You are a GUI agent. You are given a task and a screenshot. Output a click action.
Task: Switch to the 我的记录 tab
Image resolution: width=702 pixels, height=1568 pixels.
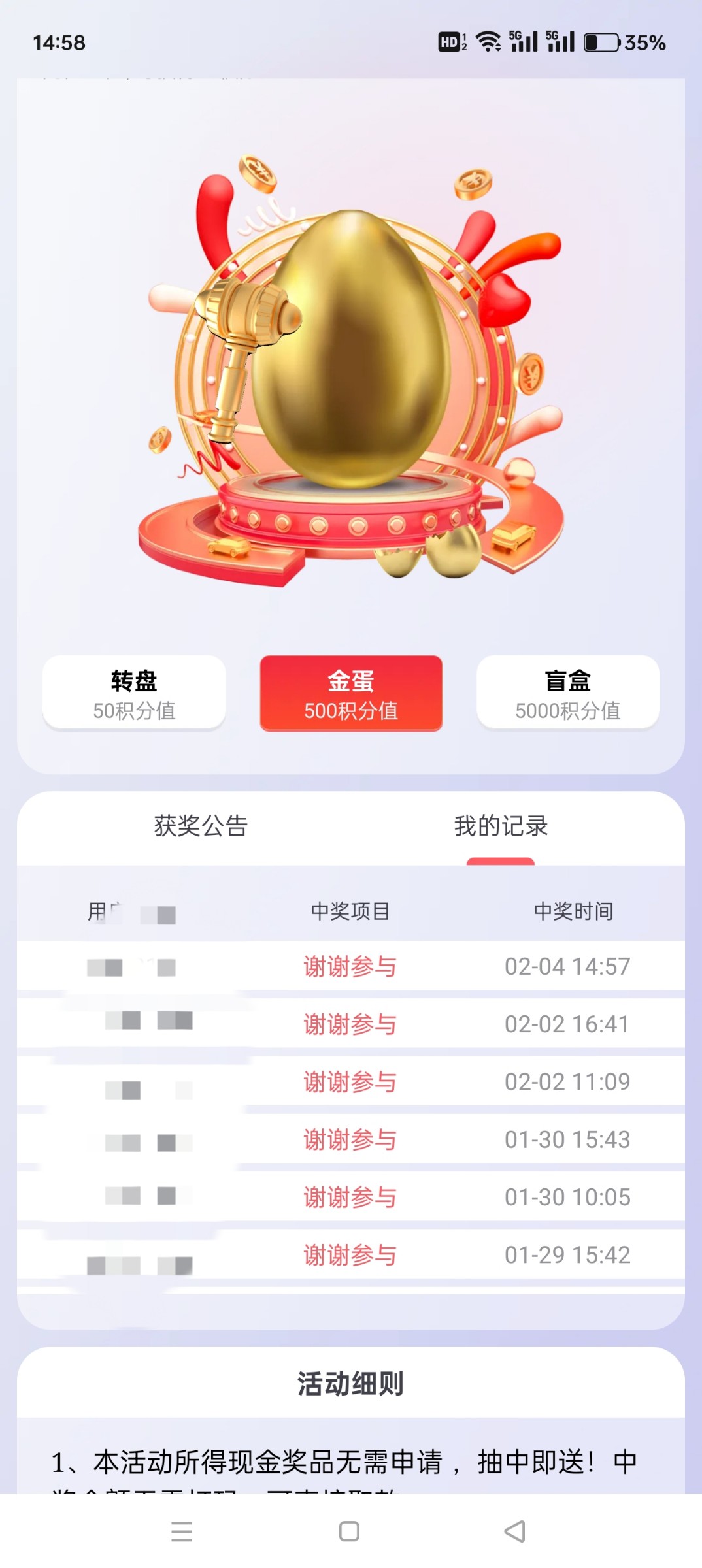[501, 826]
